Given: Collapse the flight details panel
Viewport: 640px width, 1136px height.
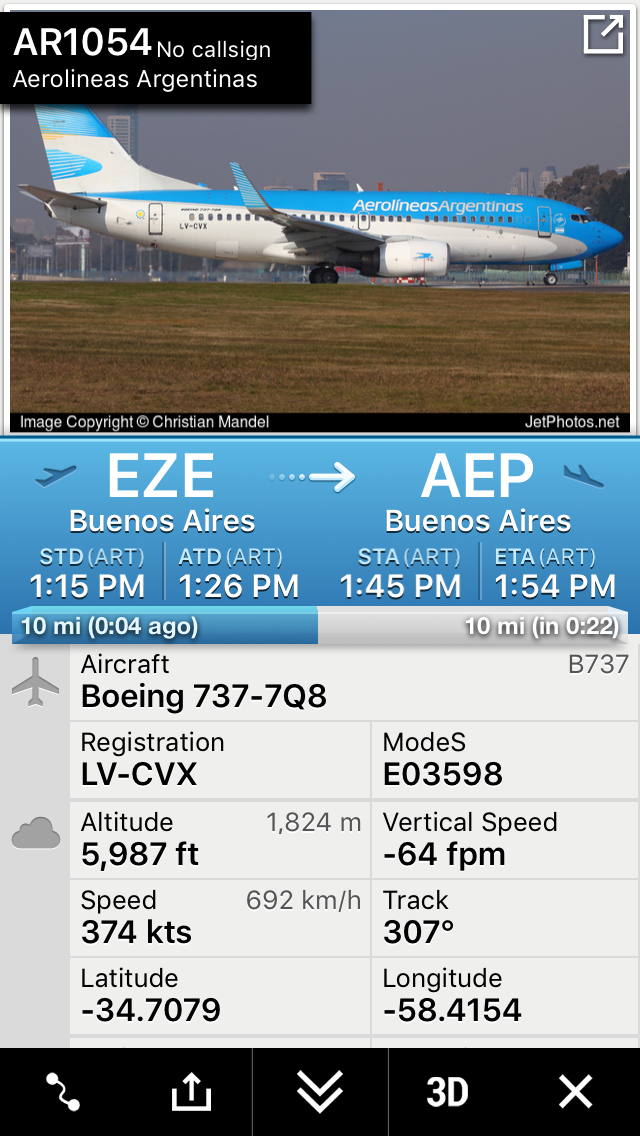Looking at the screenshot, I should point(320,1092).
